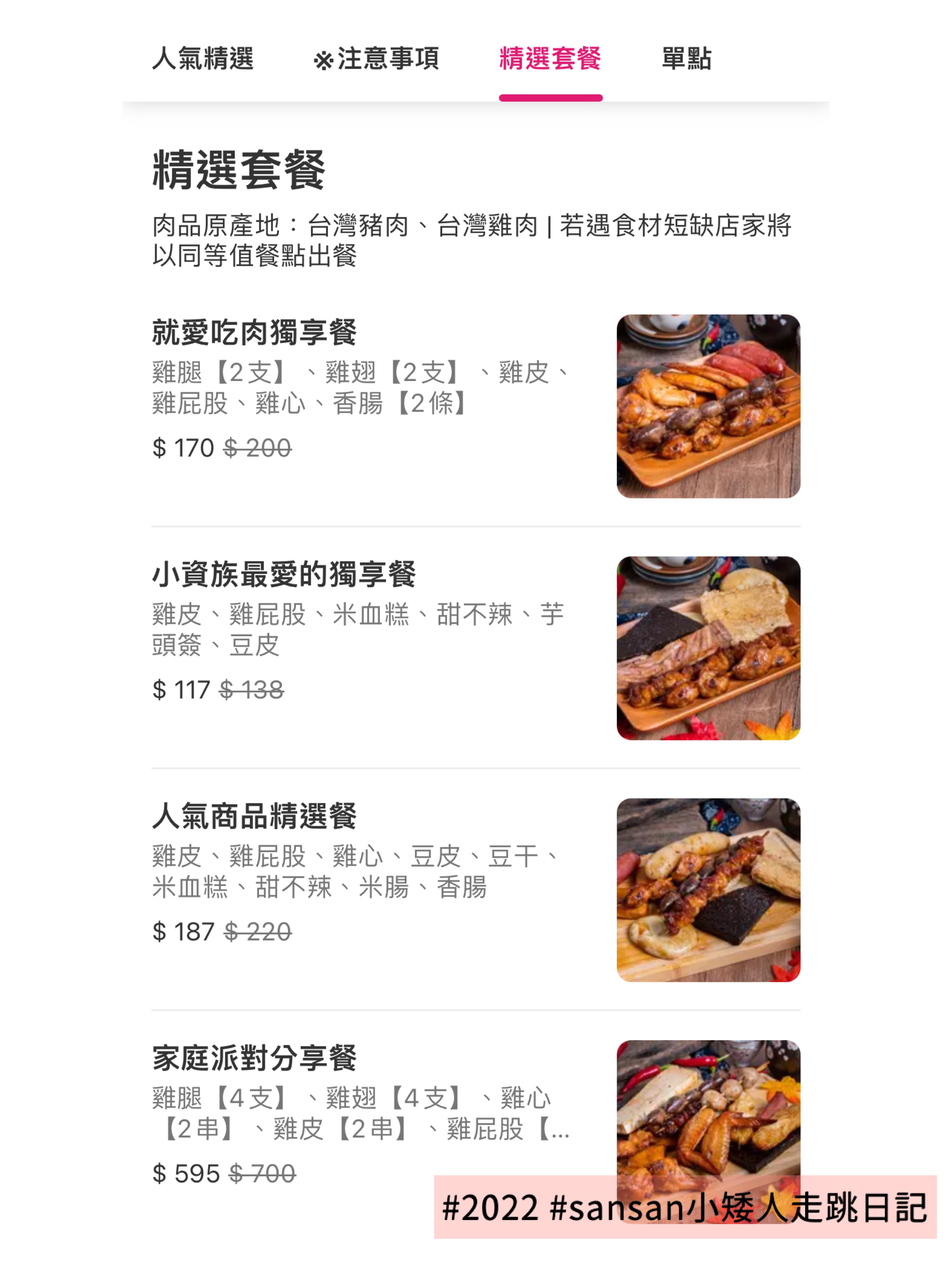Choose the 小資族最愛的獨享餐 item
952x1270 pixels.
click(284, 574)
